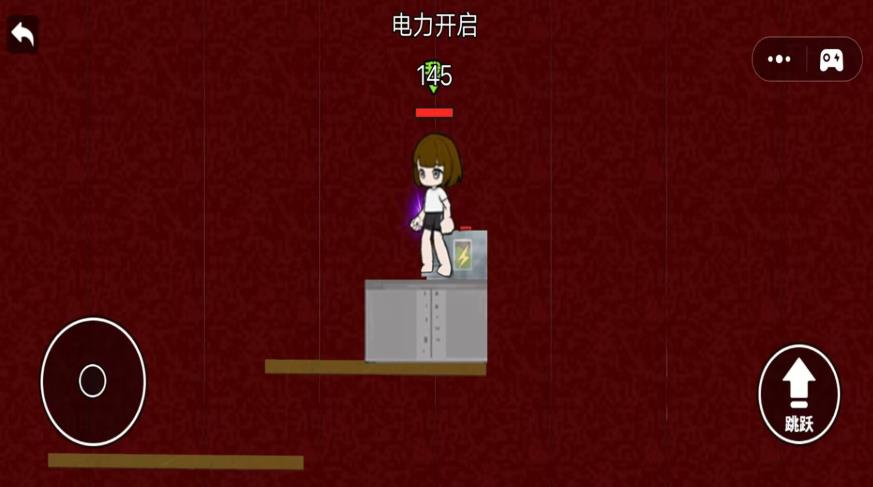
Task: Tap the virtual joystick control
Action: tap(93, 381)
